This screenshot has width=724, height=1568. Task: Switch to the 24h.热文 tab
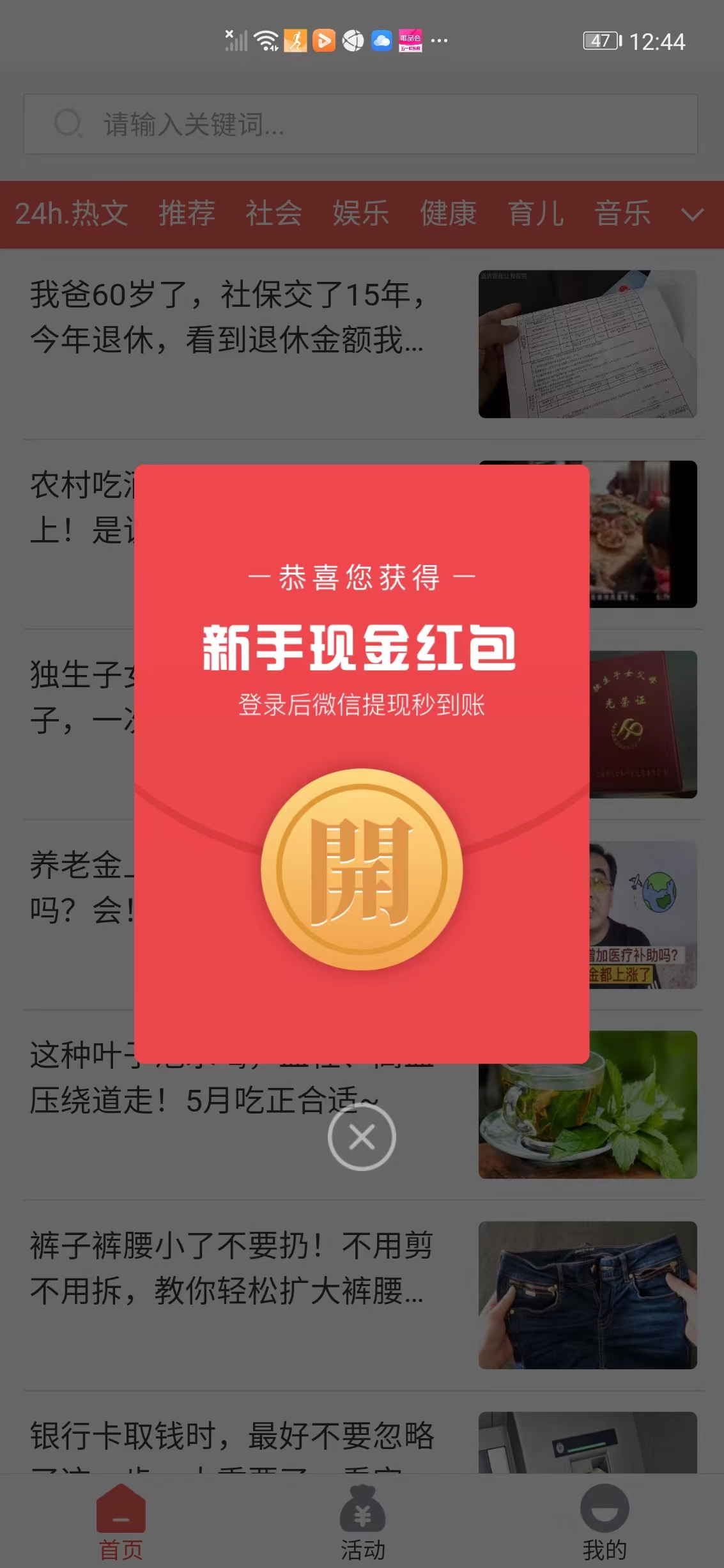[72, 213]
